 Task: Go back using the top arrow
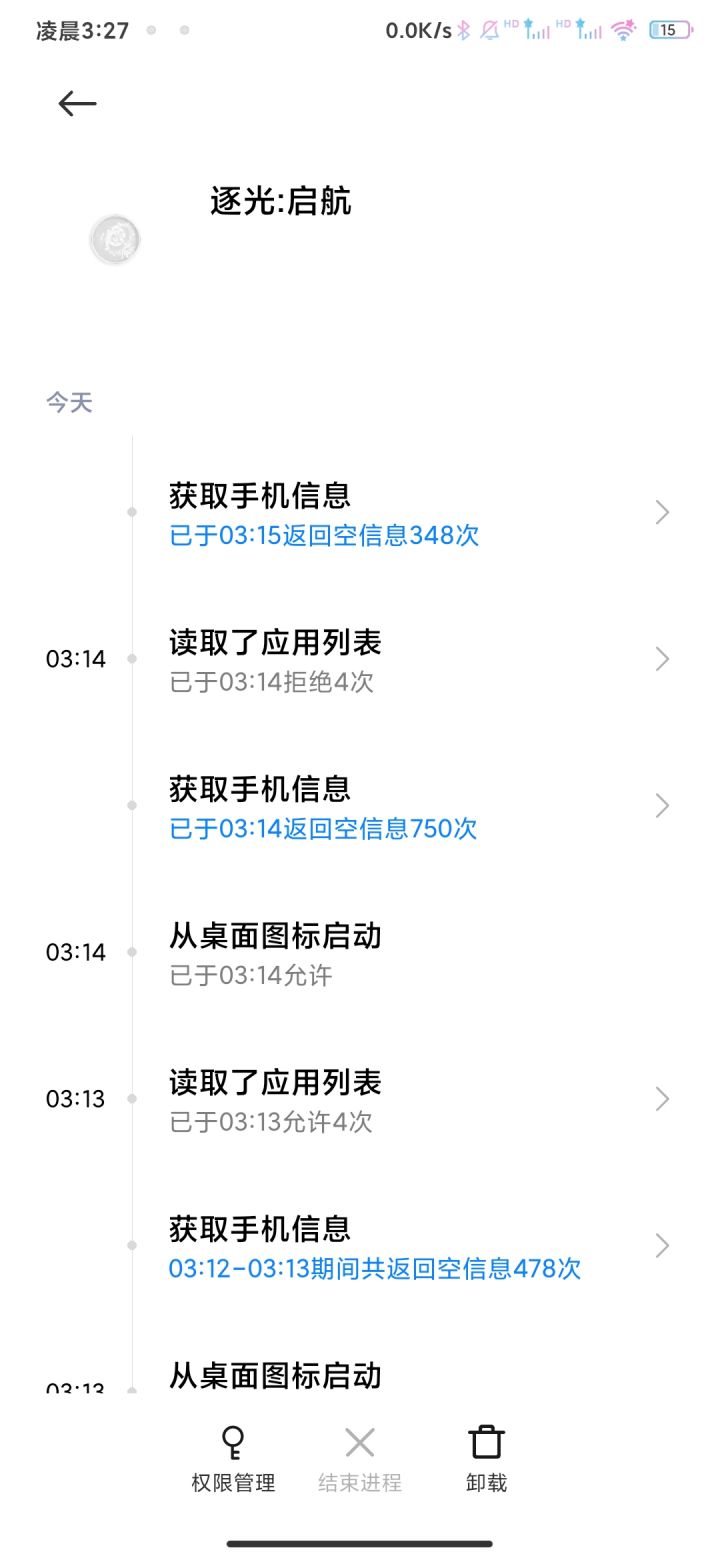(x=77, y=104)
